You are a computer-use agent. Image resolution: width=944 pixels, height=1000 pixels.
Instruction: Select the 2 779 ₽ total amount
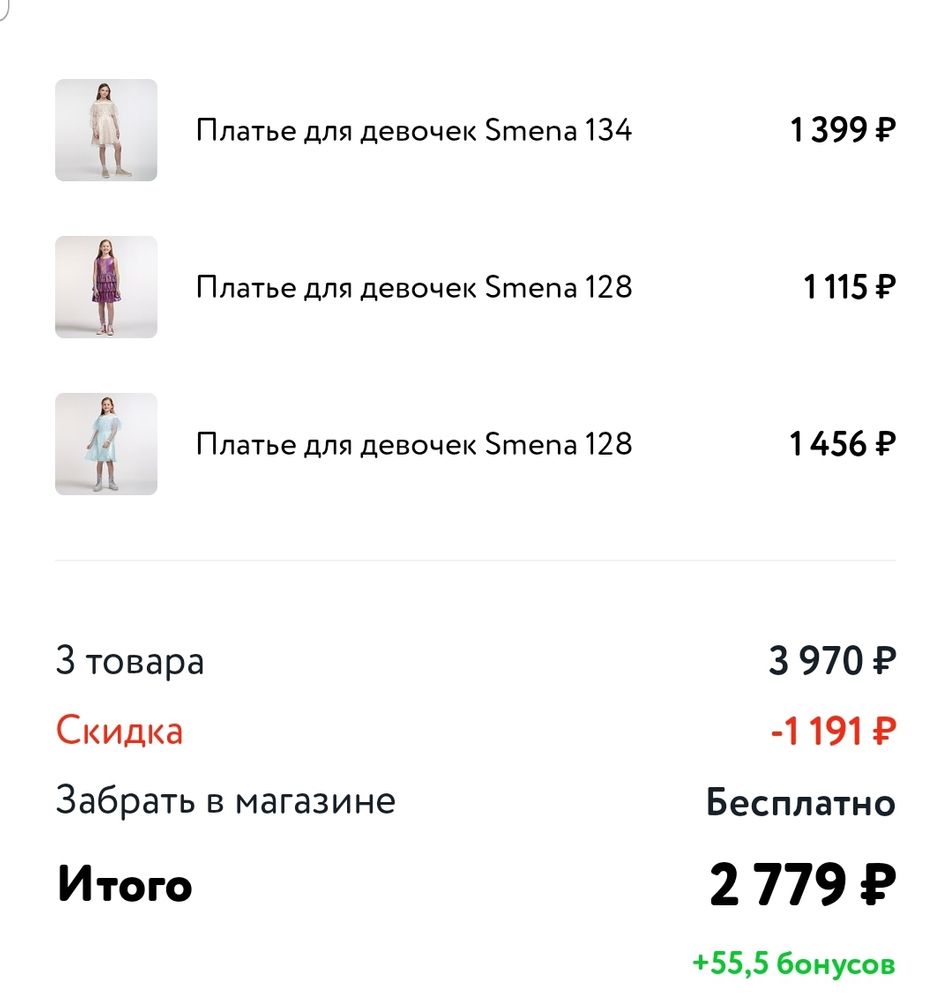(804, 883)
